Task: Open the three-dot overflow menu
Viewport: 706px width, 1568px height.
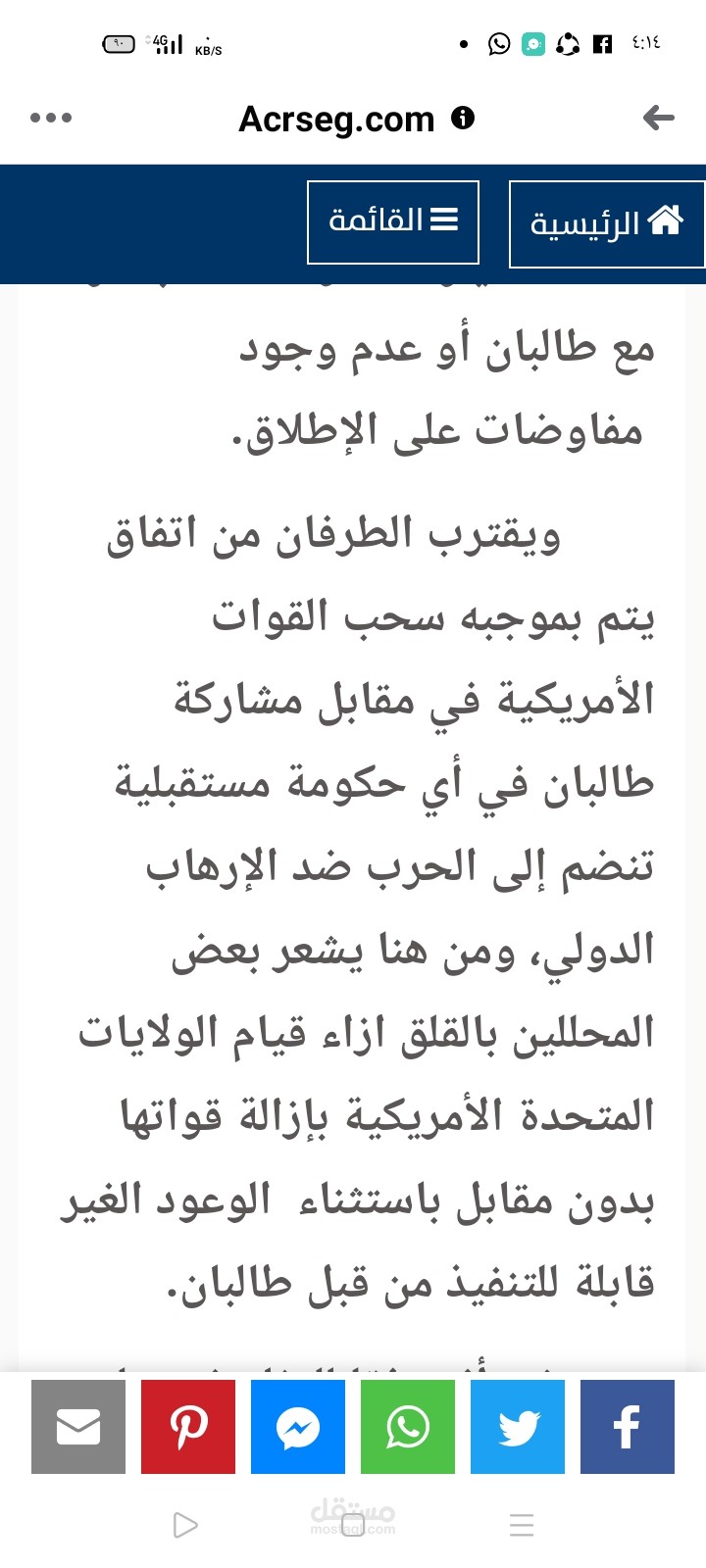Action: (x=51, y=119)
